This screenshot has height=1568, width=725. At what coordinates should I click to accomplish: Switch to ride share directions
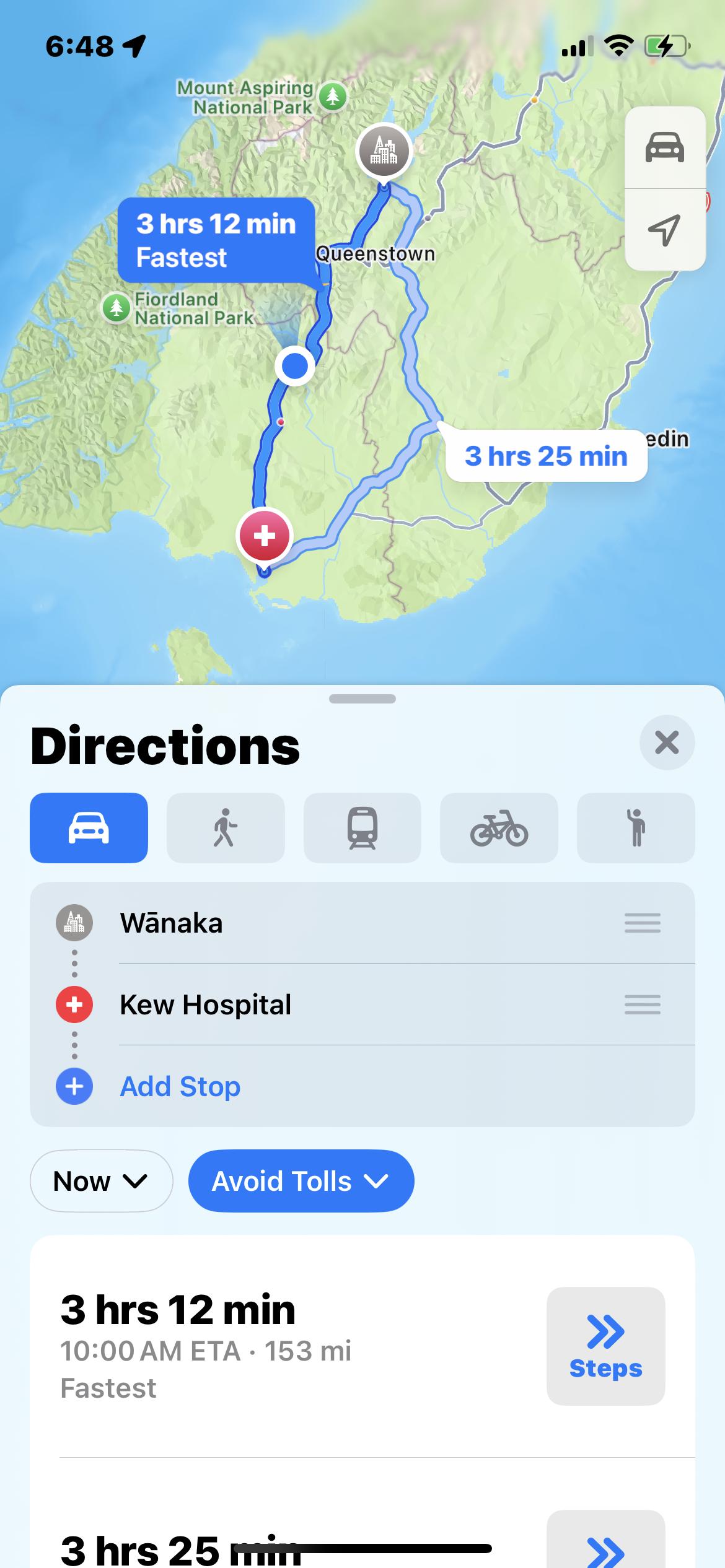(x=636, y=828)
